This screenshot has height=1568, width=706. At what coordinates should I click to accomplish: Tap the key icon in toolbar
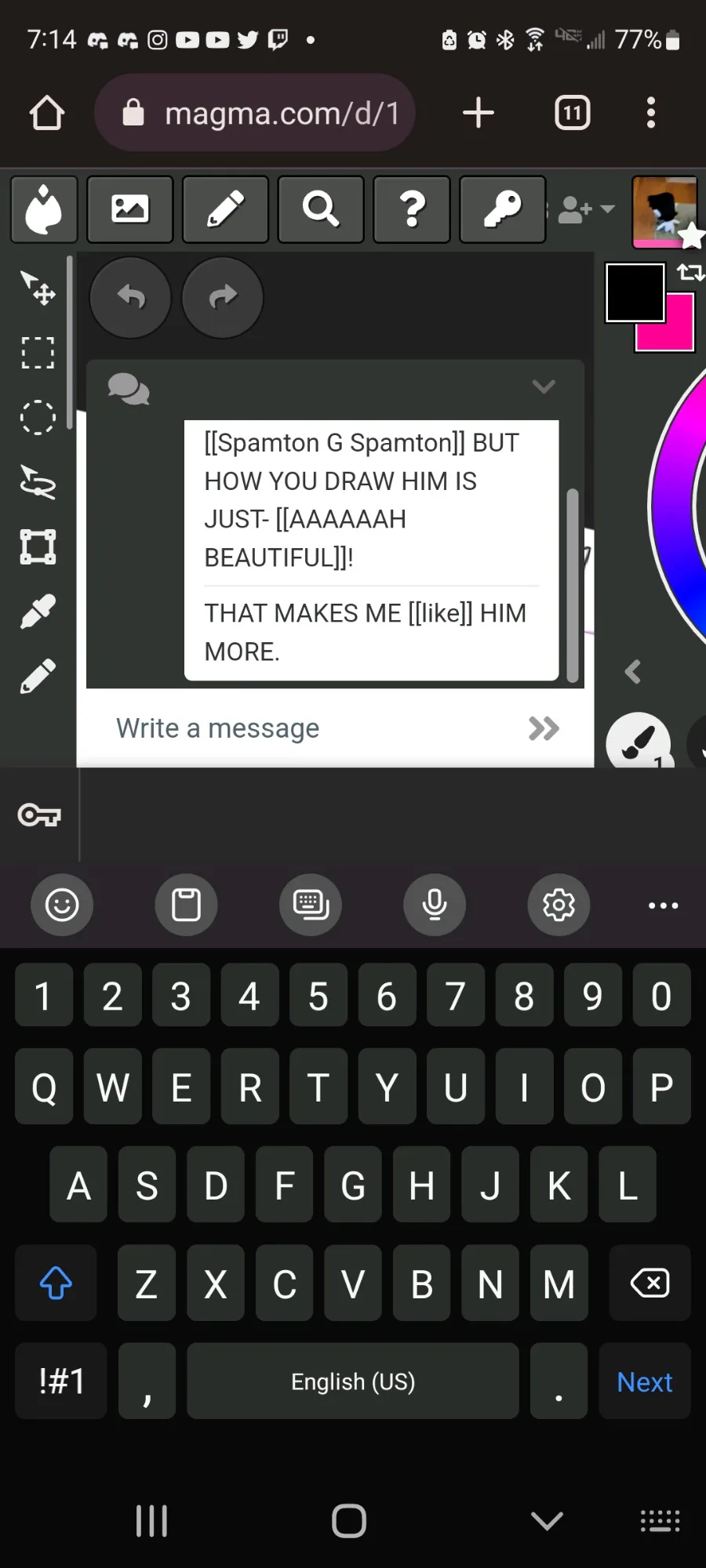click(x=502, y=209)
